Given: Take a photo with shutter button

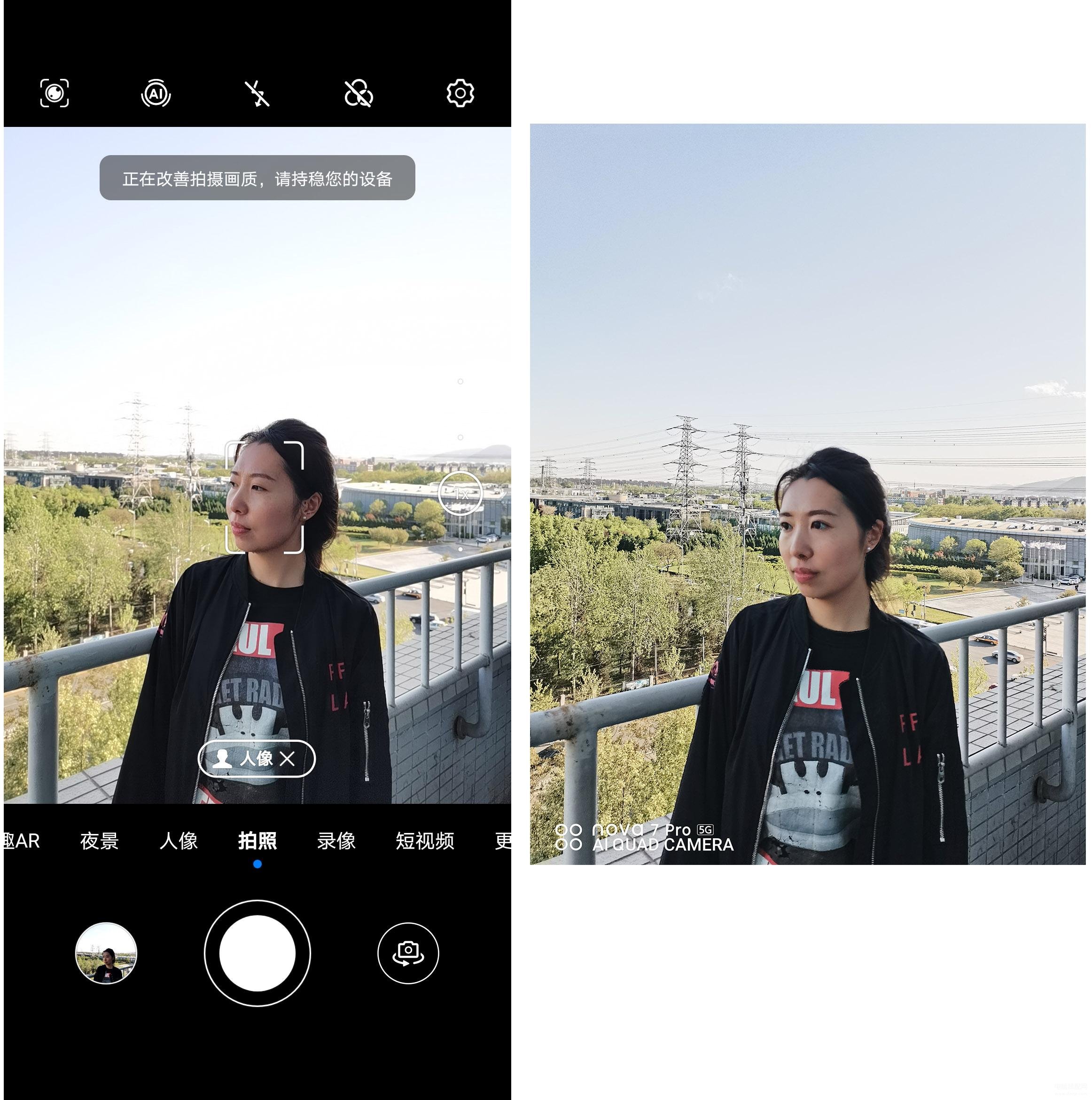Looking at the screenshot, I should tap(257, 953).
